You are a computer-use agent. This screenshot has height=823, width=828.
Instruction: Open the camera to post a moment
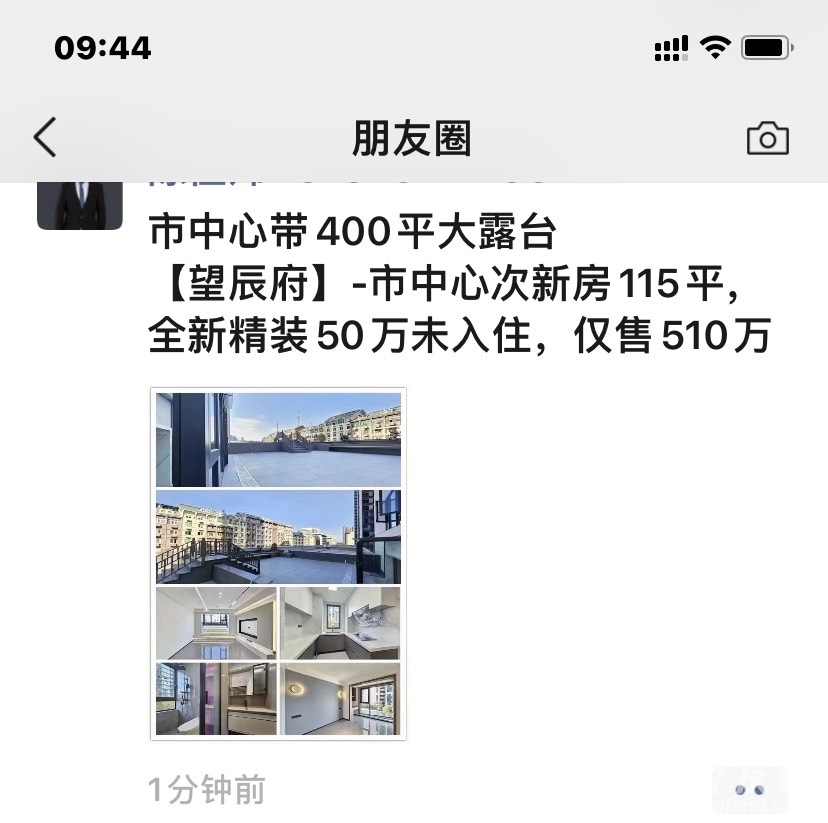pyautogui.click(x=767, y=139)
